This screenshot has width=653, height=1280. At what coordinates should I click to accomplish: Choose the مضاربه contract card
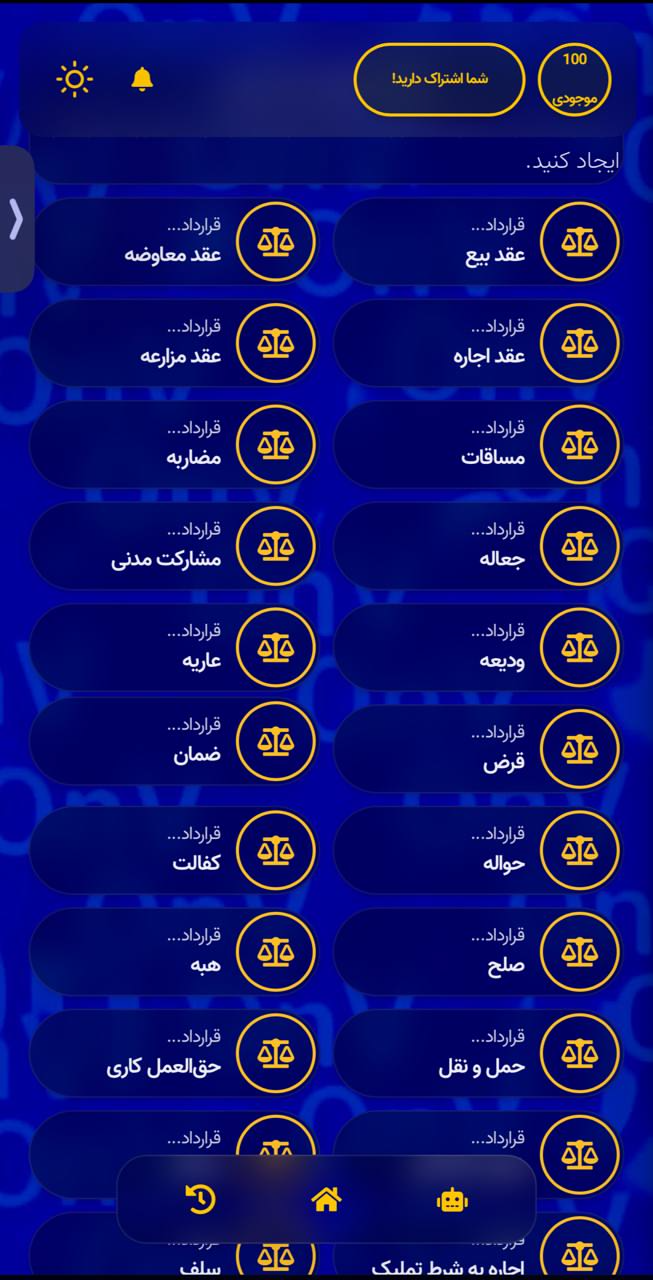tap(173, 445)
